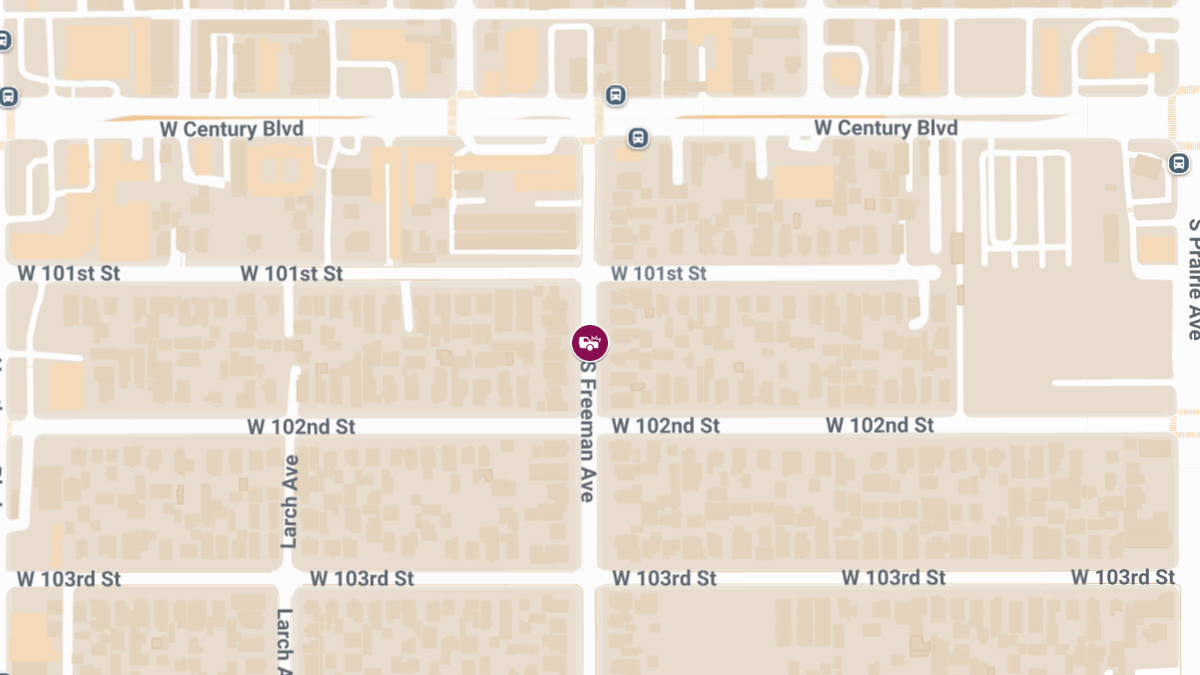Select the bus stop near S Prairie Ave
Screen dimensions: 1200x675
(x=1179, y=163)
